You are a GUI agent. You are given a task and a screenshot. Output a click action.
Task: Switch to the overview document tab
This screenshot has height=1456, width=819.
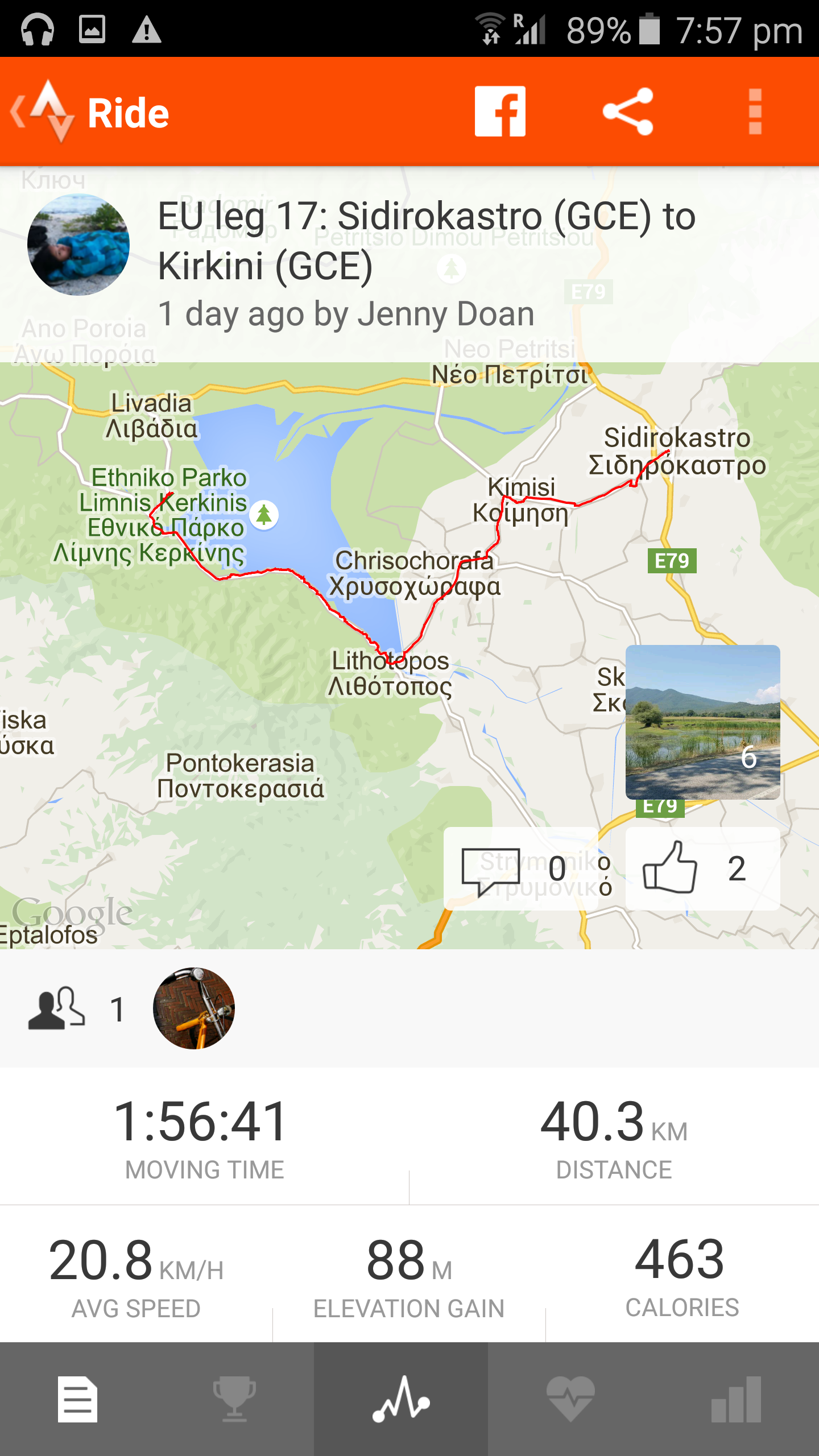pos(78,1399)
